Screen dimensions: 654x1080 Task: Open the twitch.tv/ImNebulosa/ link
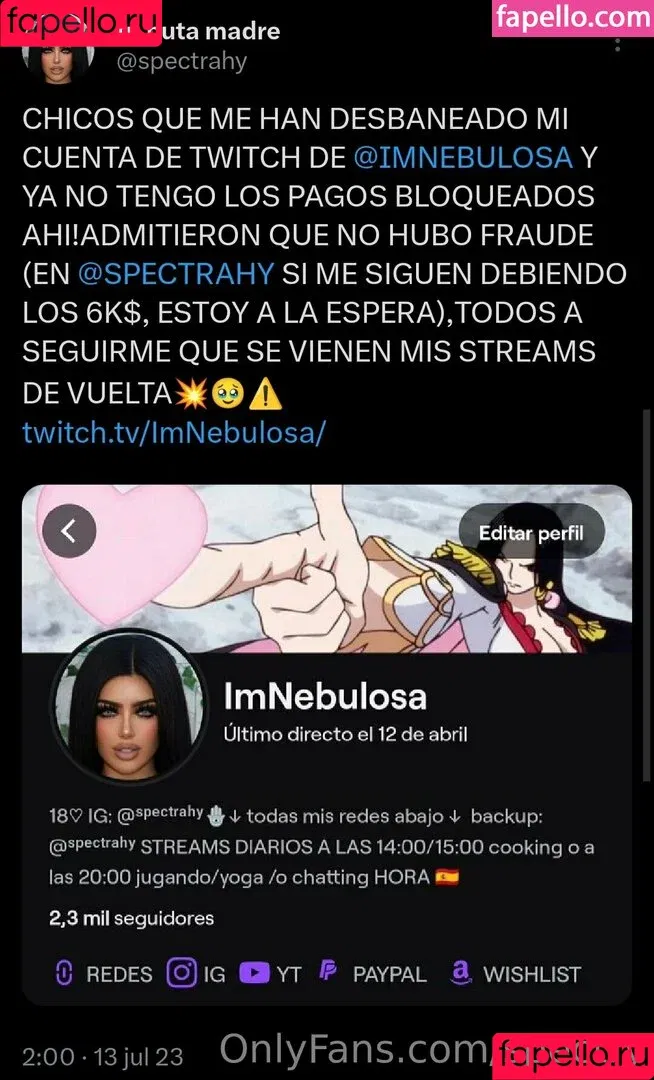pyautogui.click(x=174, y=432)
